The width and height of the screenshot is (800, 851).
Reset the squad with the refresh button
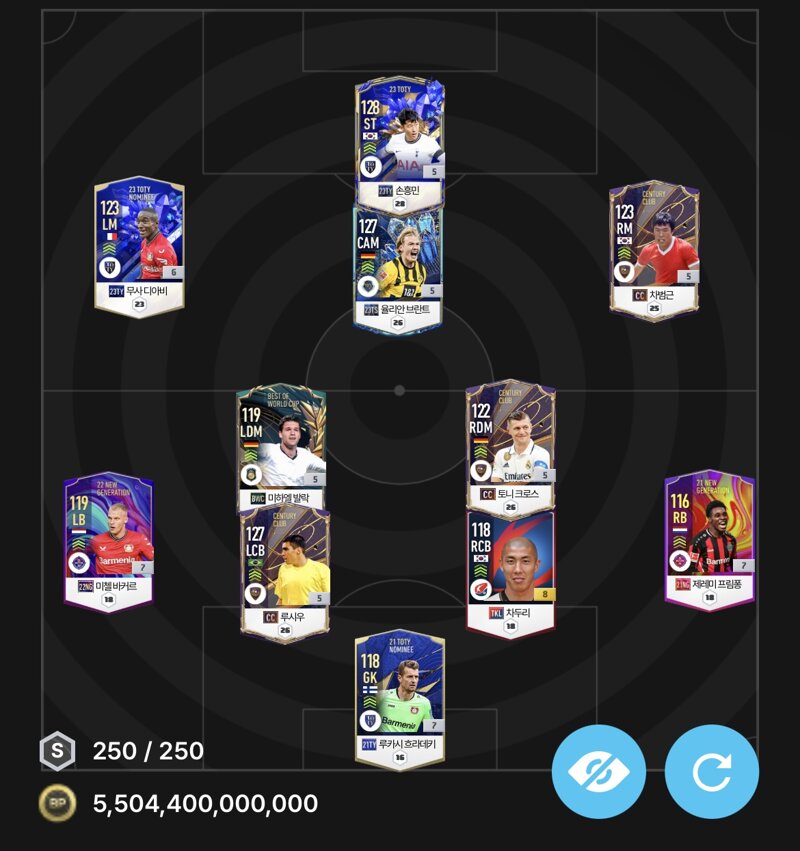pyautogui.click(x=711, y=772)
